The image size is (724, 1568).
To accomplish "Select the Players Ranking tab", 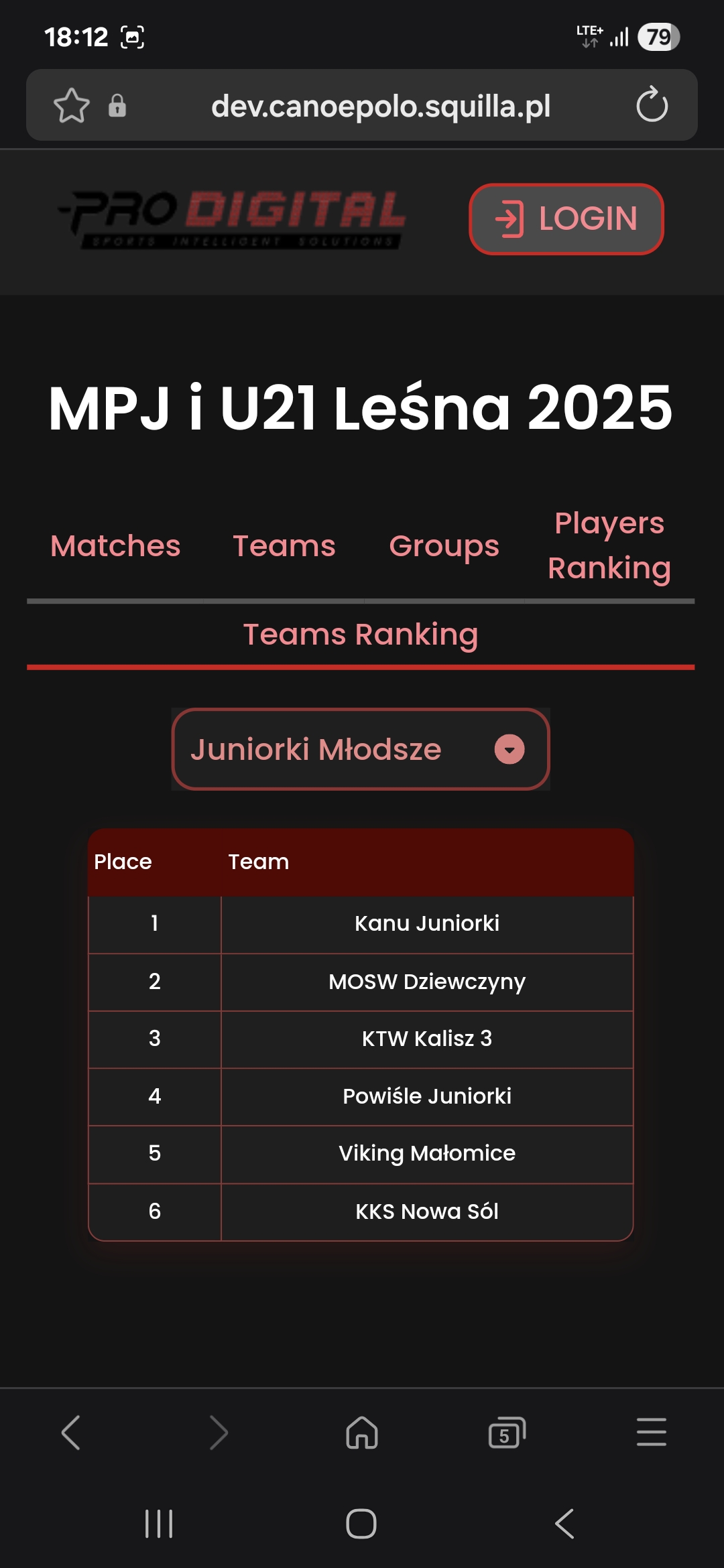I will [609, 545].
